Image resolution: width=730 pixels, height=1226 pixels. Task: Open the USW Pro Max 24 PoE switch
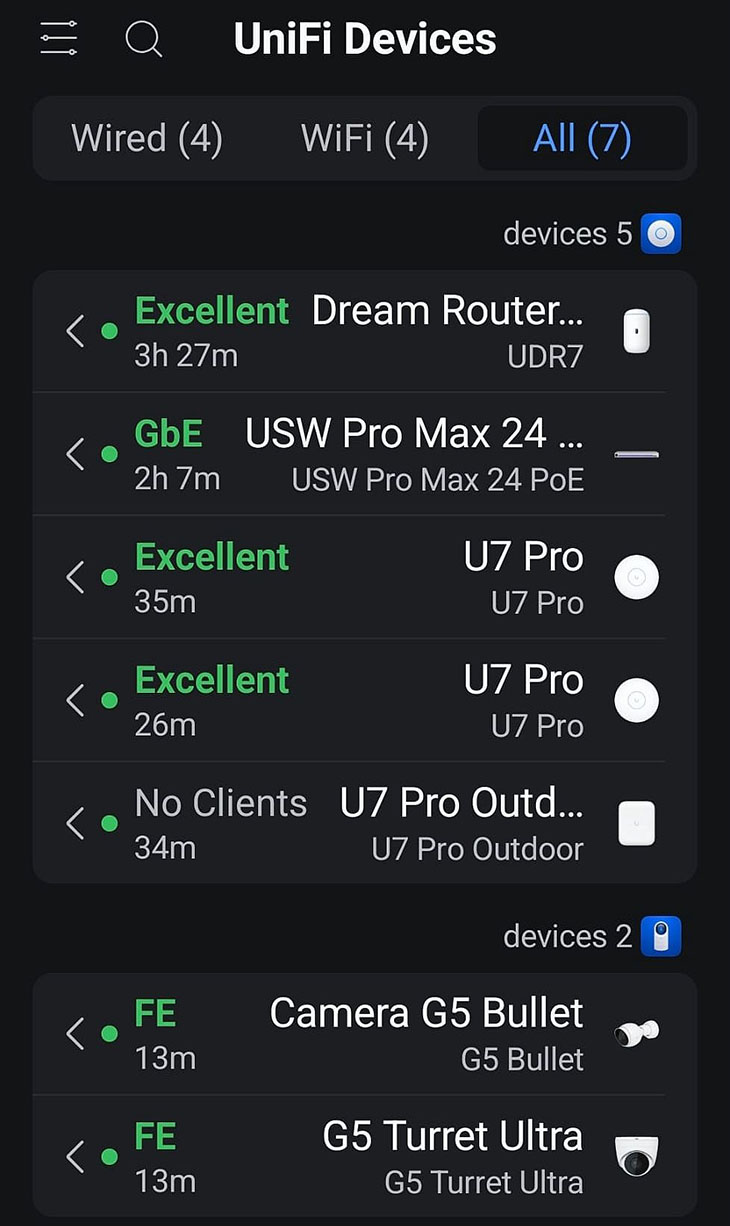(x=365, y=454)
